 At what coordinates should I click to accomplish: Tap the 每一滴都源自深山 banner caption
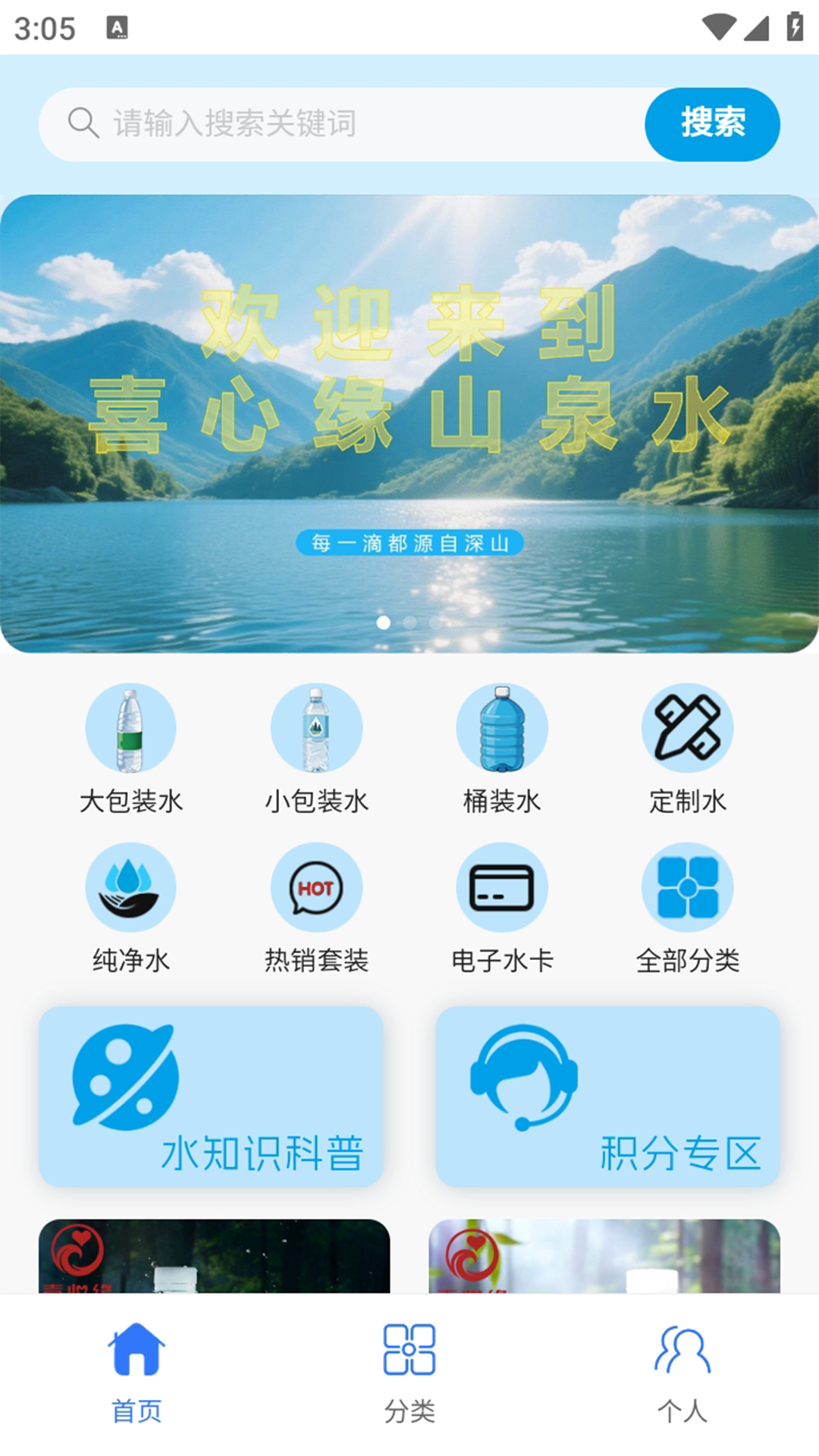409,543
